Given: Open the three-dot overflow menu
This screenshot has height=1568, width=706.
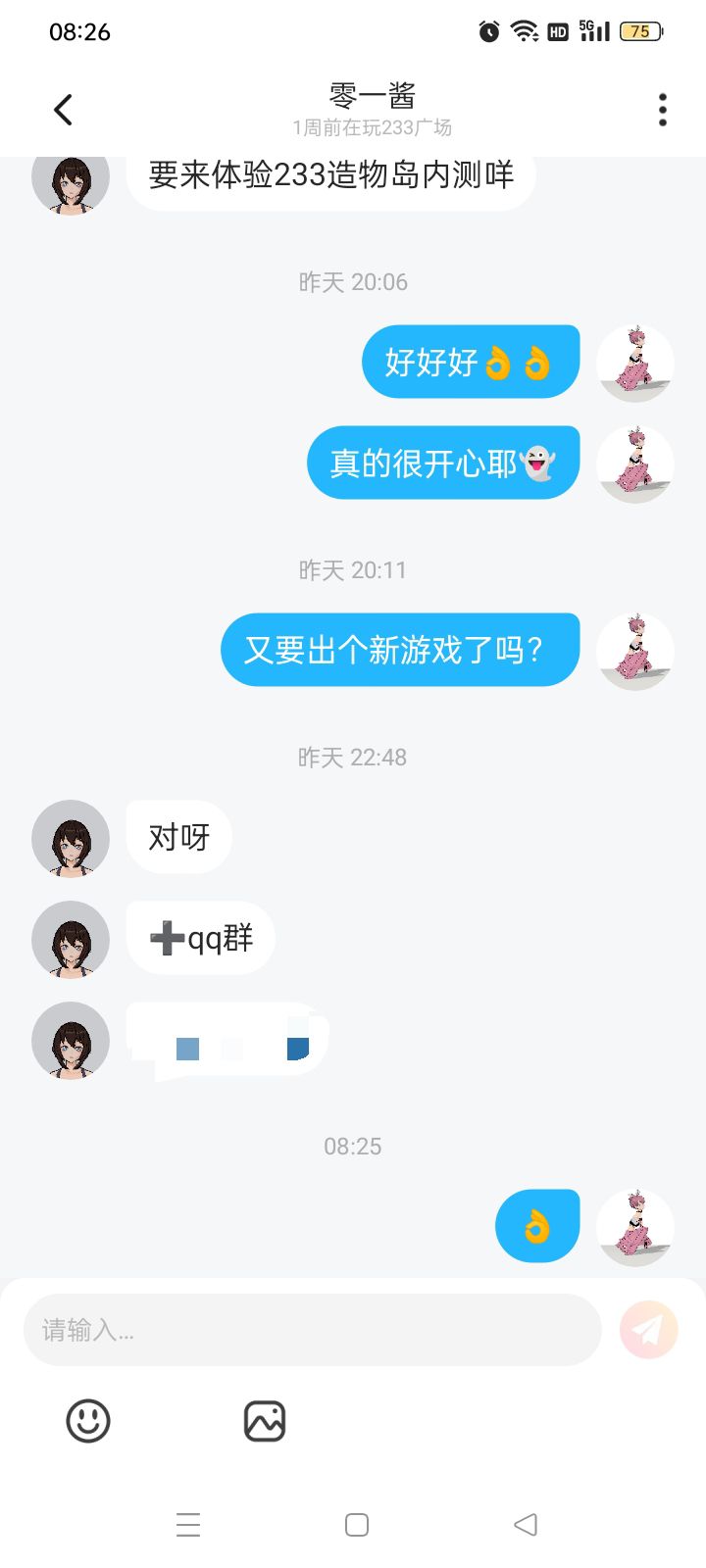Looking at the screenshot, I should (663, 110).
